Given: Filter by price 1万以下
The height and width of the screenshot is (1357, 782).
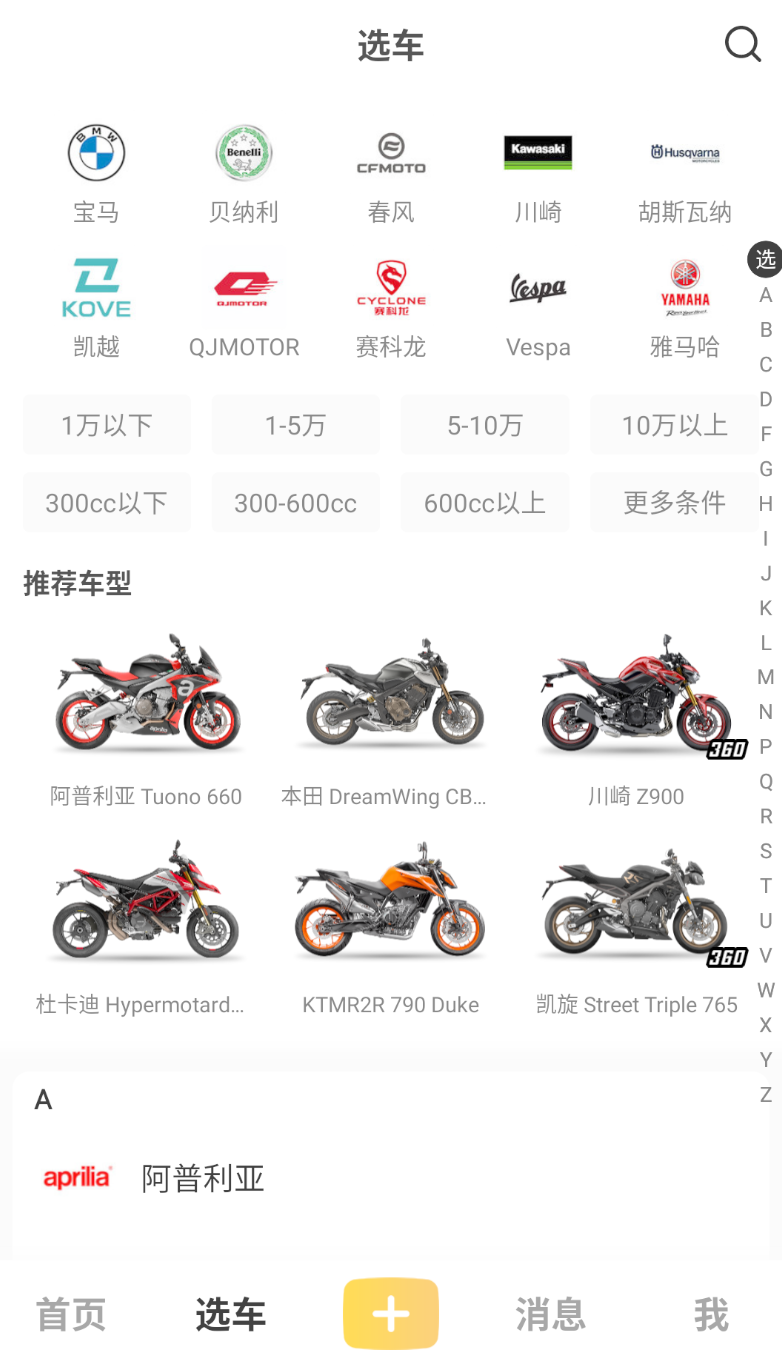Looking at the screenshot, I should [x=107, y=425].
